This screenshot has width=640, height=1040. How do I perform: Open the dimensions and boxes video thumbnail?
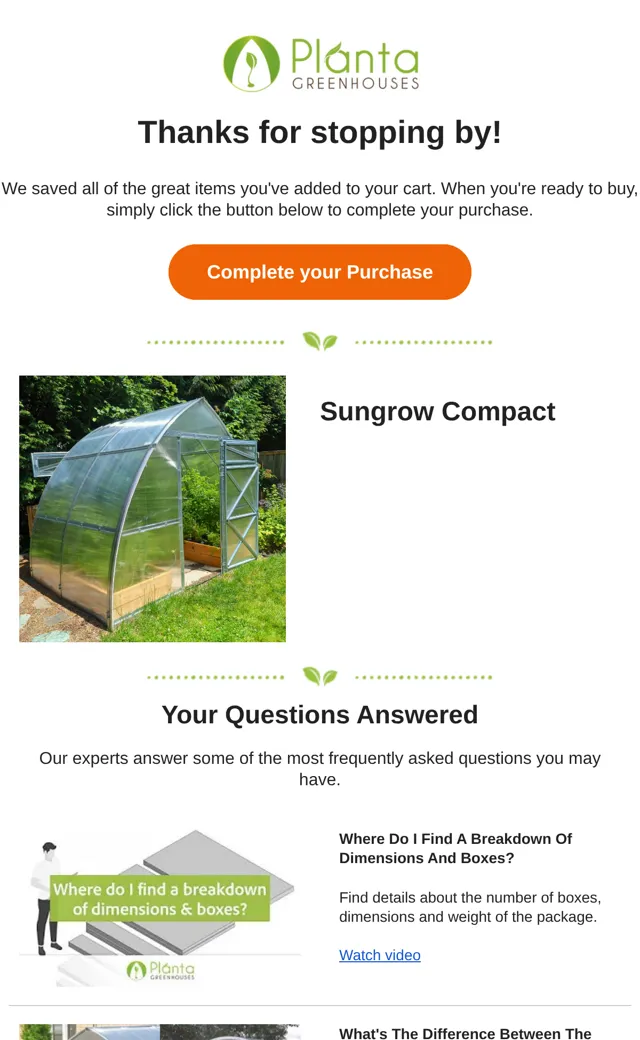[160, 907]
